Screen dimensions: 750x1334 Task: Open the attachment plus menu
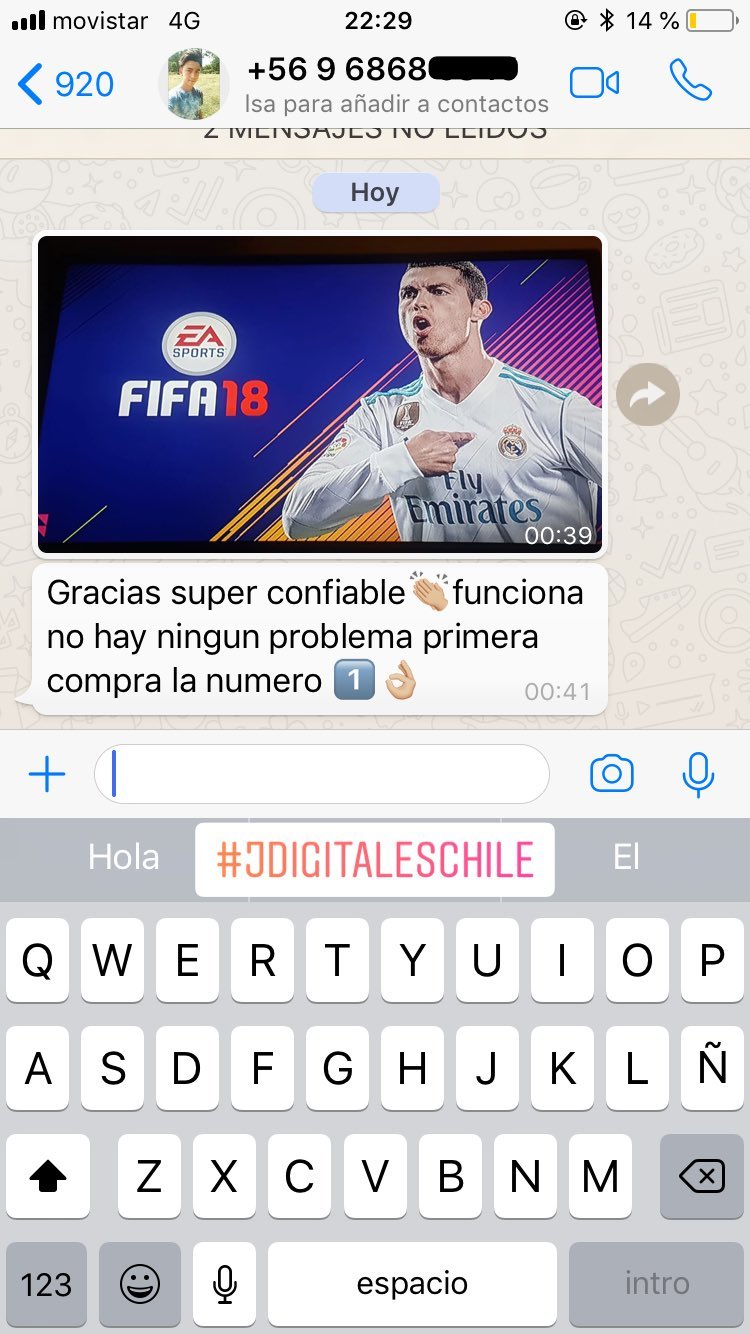[x=46, y=774]
